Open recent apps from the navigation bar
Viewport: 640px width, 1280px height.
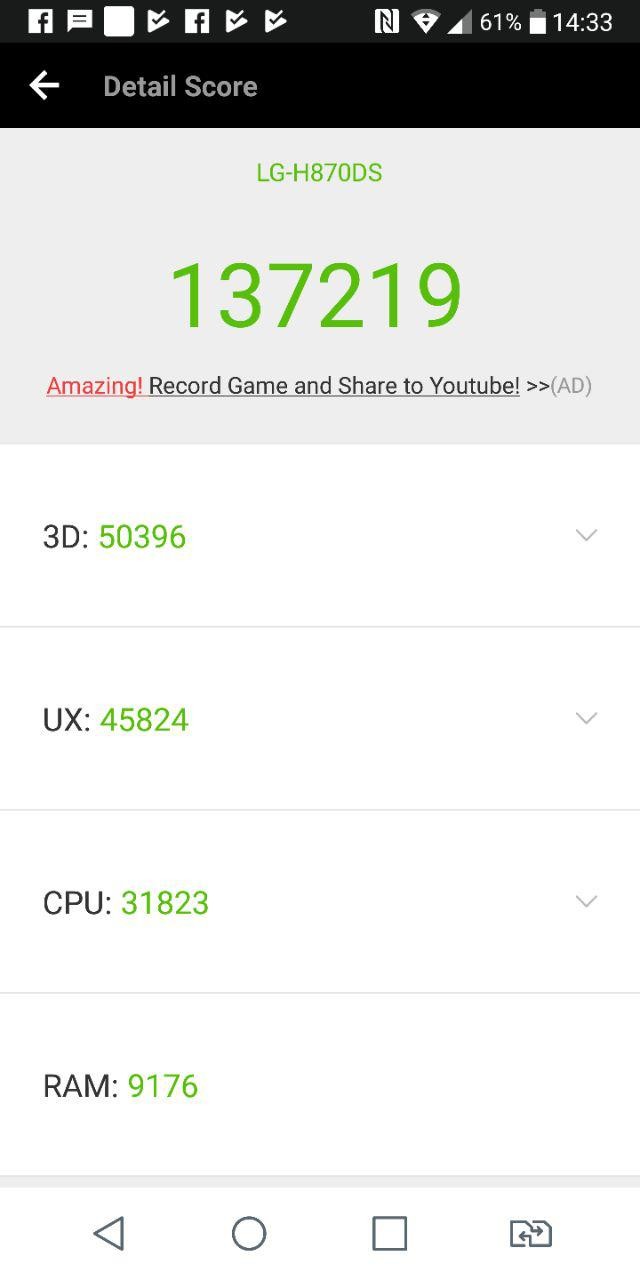click(x=389, y=1233)
